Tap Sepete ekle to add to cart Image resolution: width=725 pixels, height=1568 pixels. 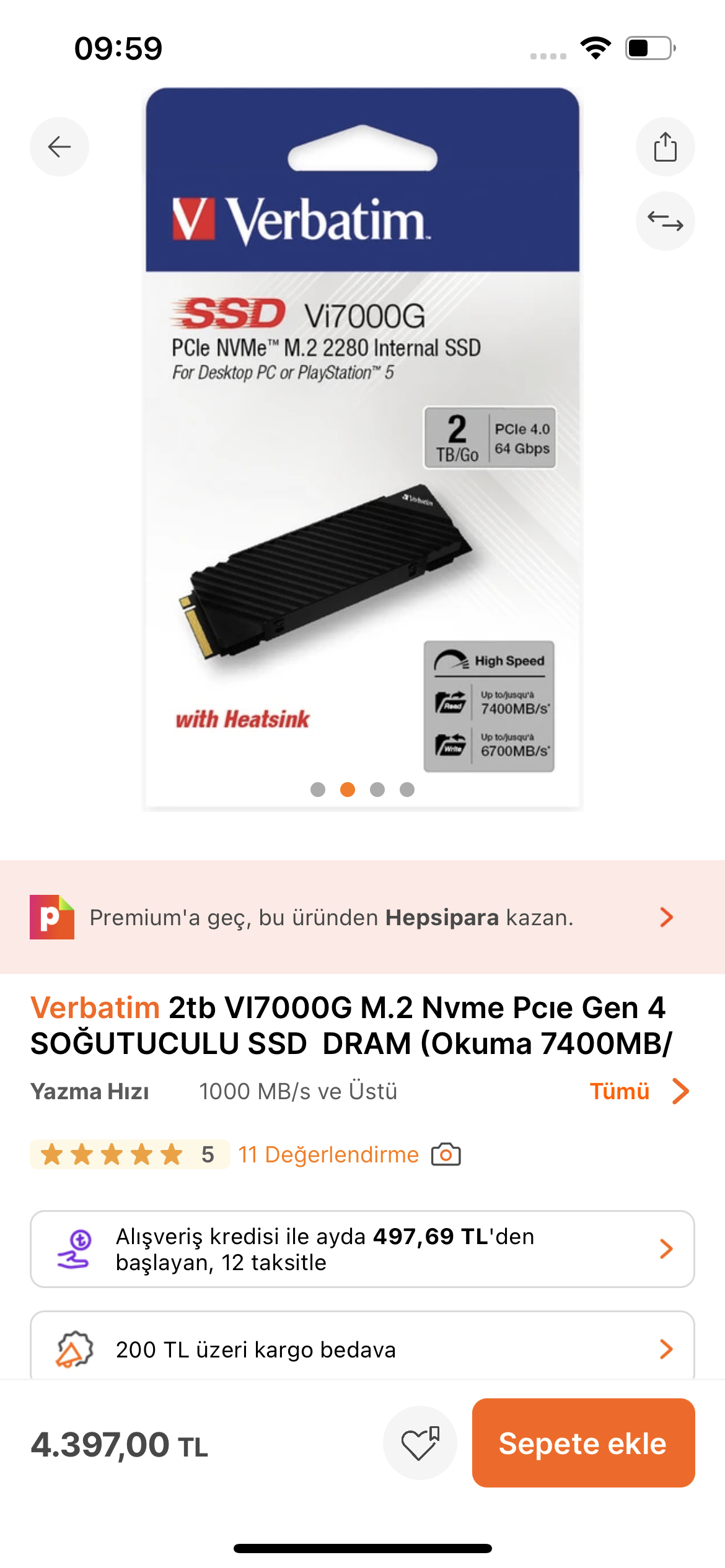tap(582, 1443)
